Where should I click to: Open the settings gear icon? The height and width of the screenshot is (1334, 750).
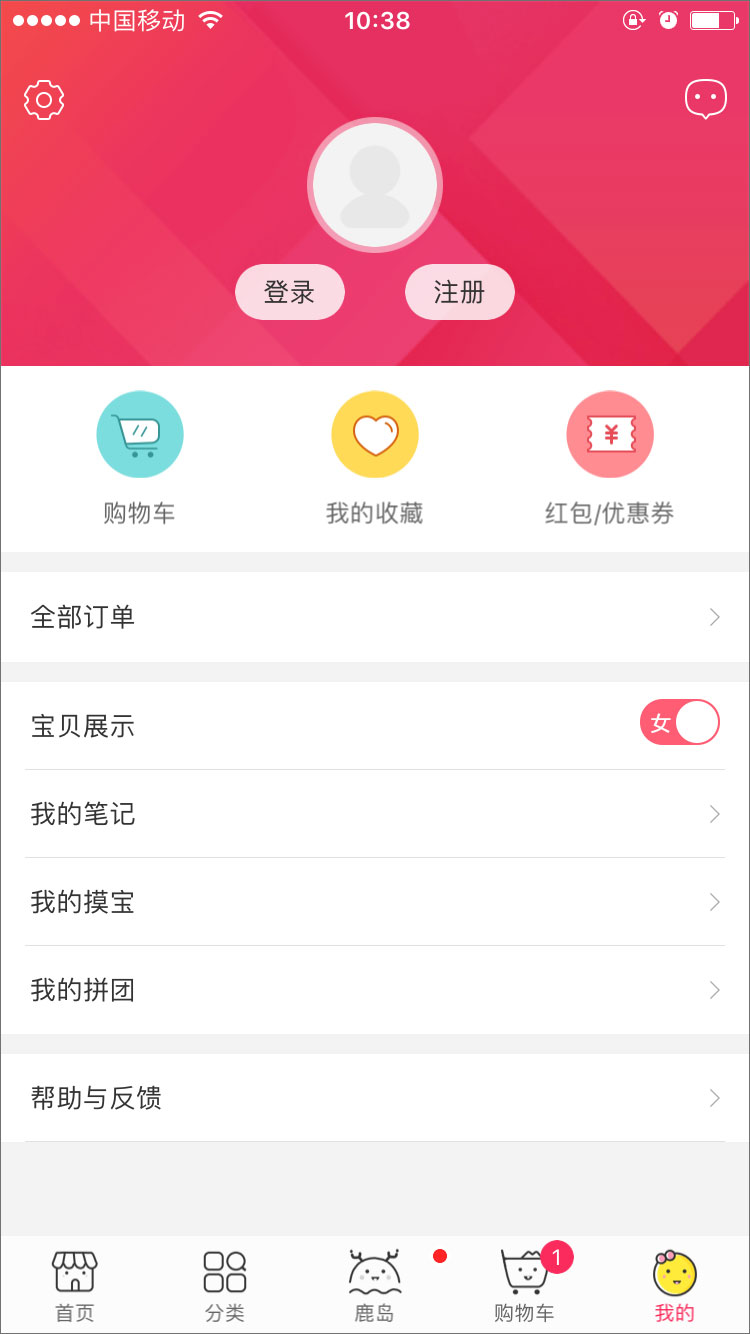[x=44, y=100]
